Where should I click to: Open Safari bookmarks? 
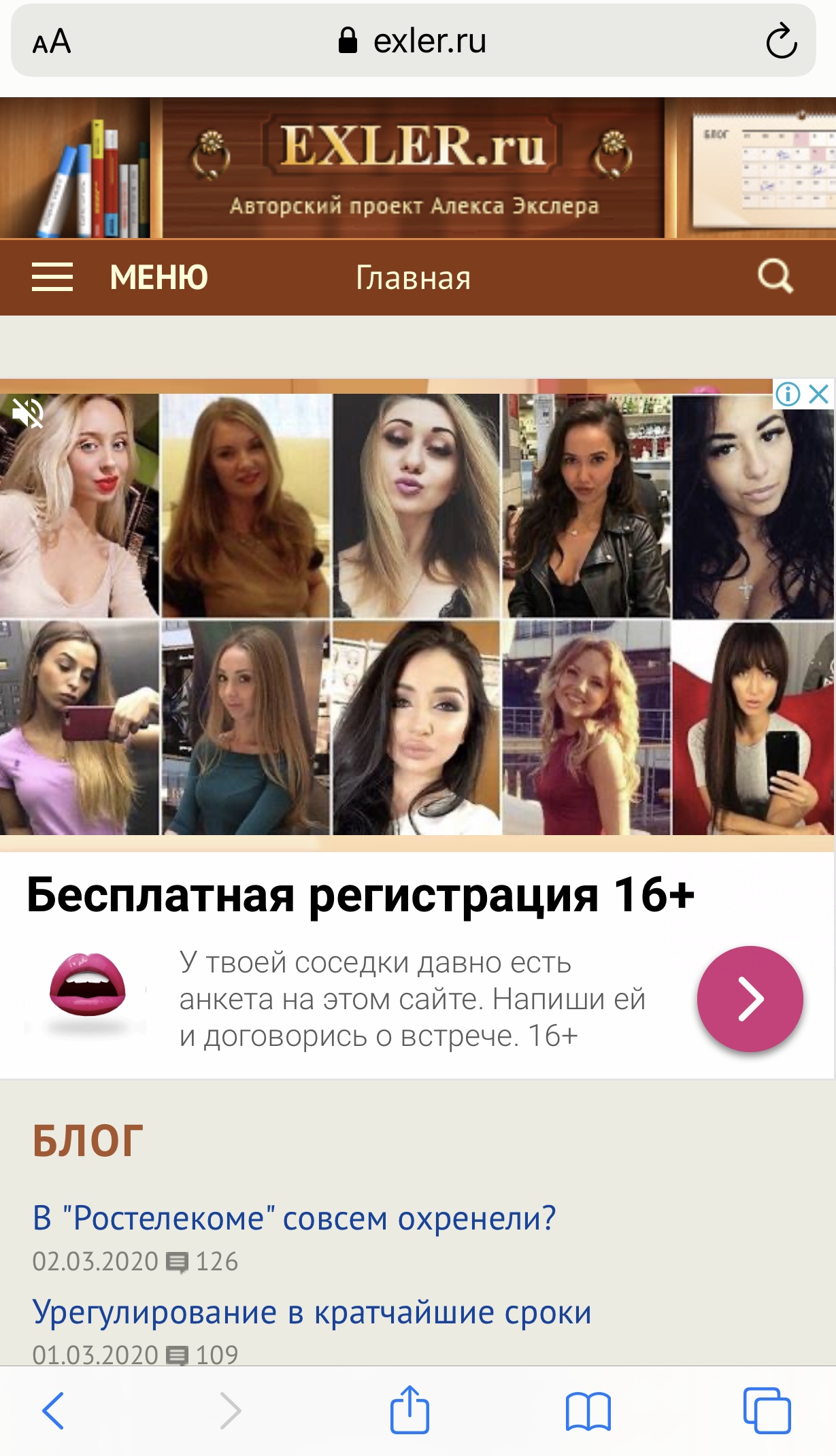point(588,1410)
